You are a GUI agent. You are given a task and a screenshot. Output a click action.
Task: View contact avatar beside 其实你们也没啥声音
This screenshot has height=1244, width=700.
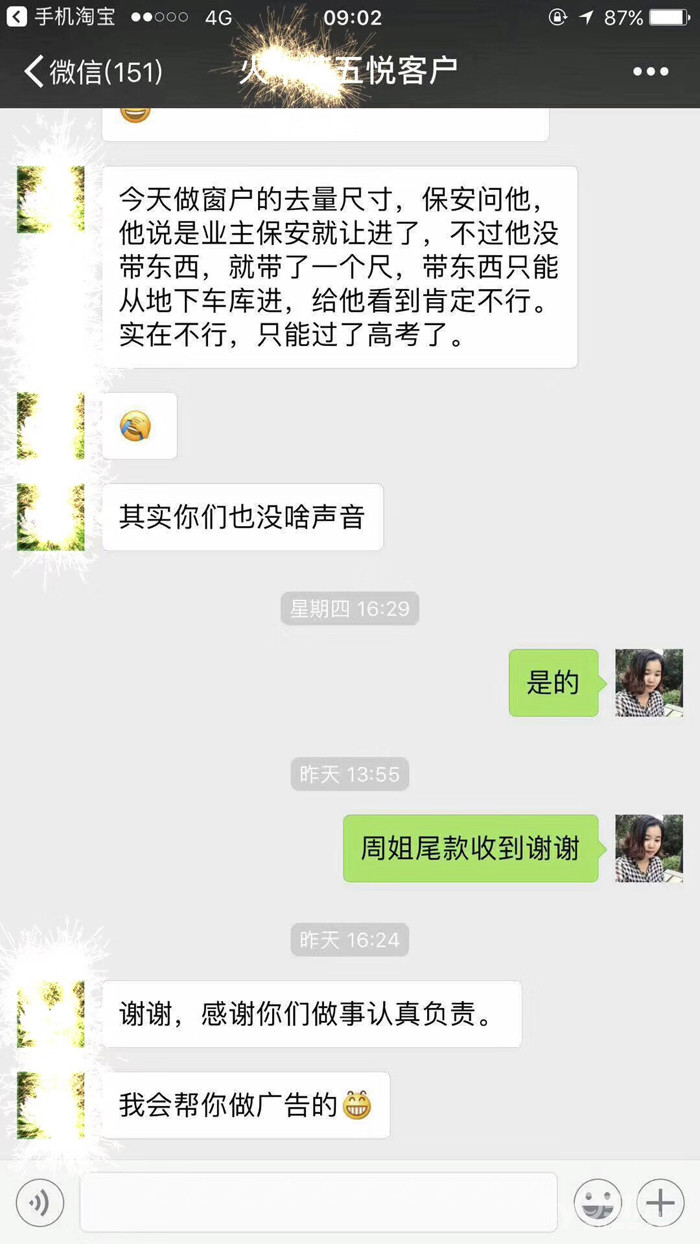pyautogui.click(x=51, y=517)
